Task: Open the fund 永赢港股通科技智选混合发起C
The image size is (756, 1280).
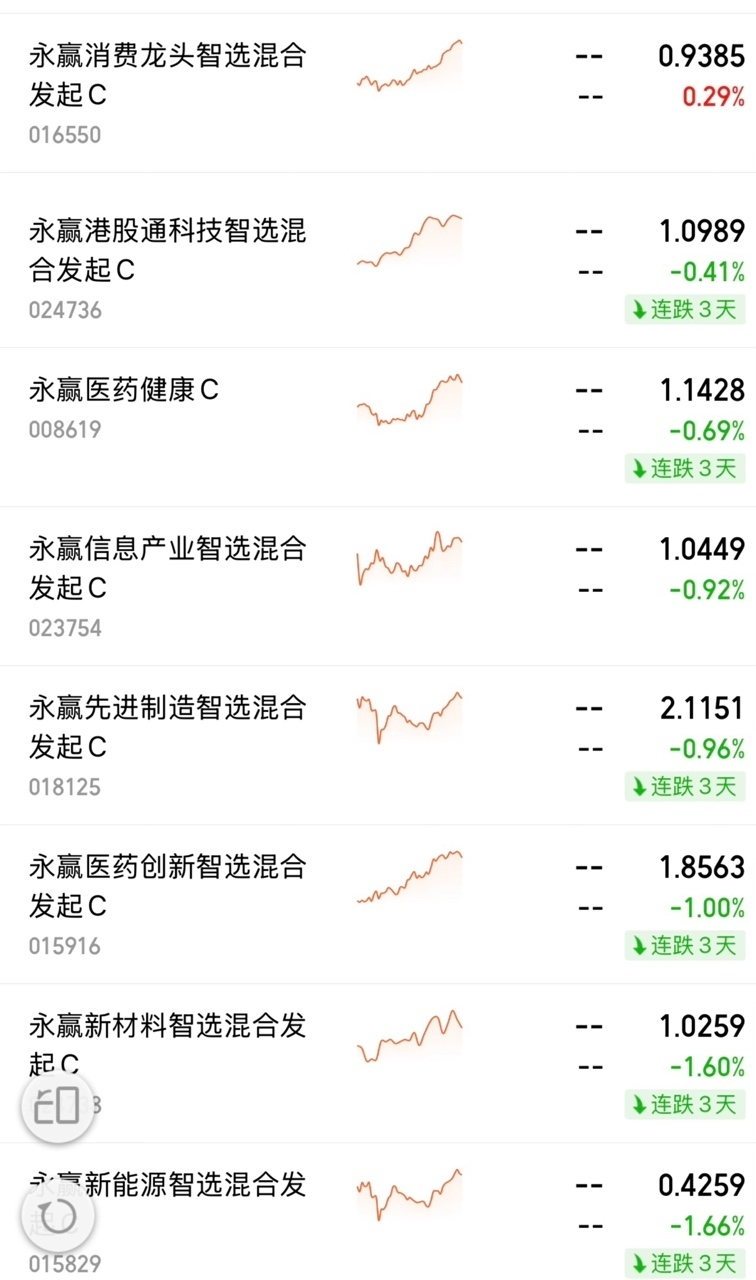Action: click(x=378, y=260)
